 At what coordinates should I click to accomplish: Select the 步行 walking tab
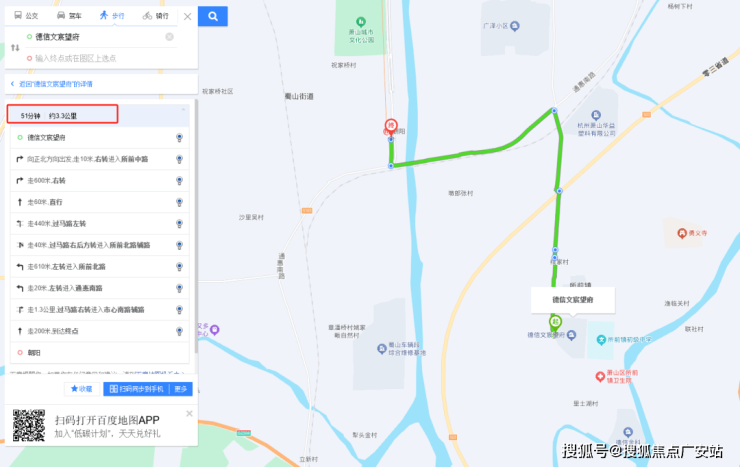(x=112, y=16)
